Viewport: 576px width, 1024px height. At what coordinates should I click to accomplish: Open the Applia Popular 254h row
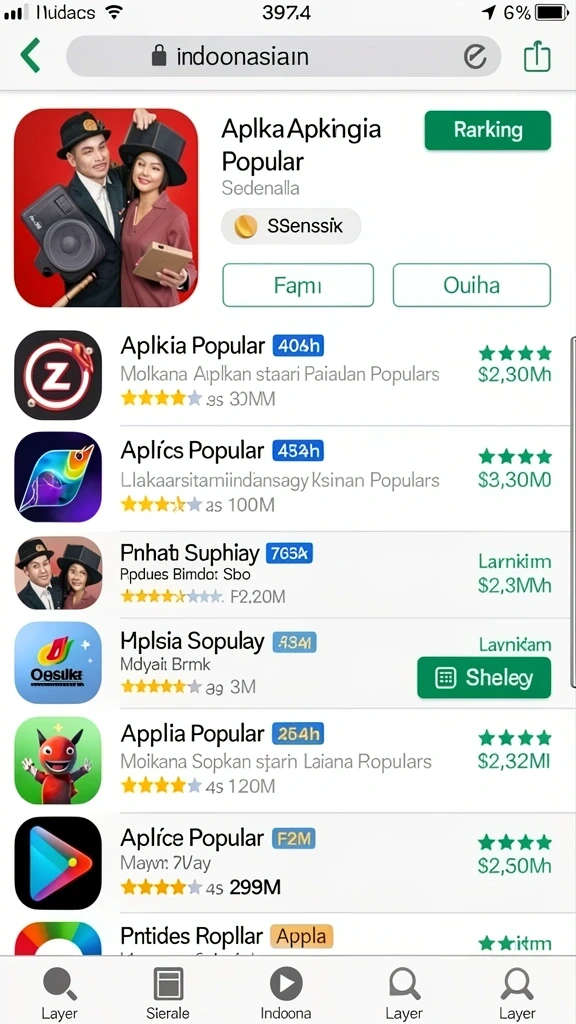coord(288,761)
